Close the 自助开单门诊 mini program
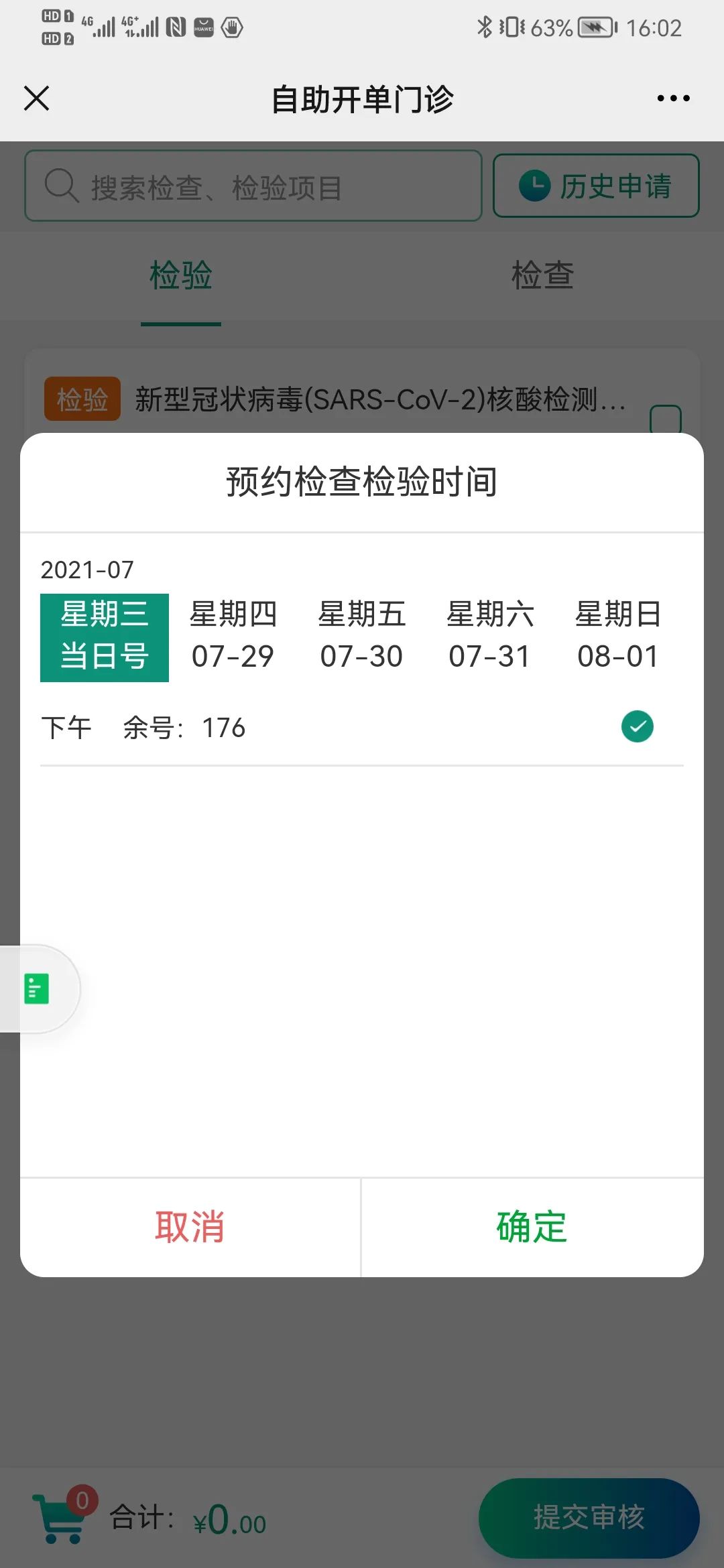724x1568 pixels. click(37, 99)
